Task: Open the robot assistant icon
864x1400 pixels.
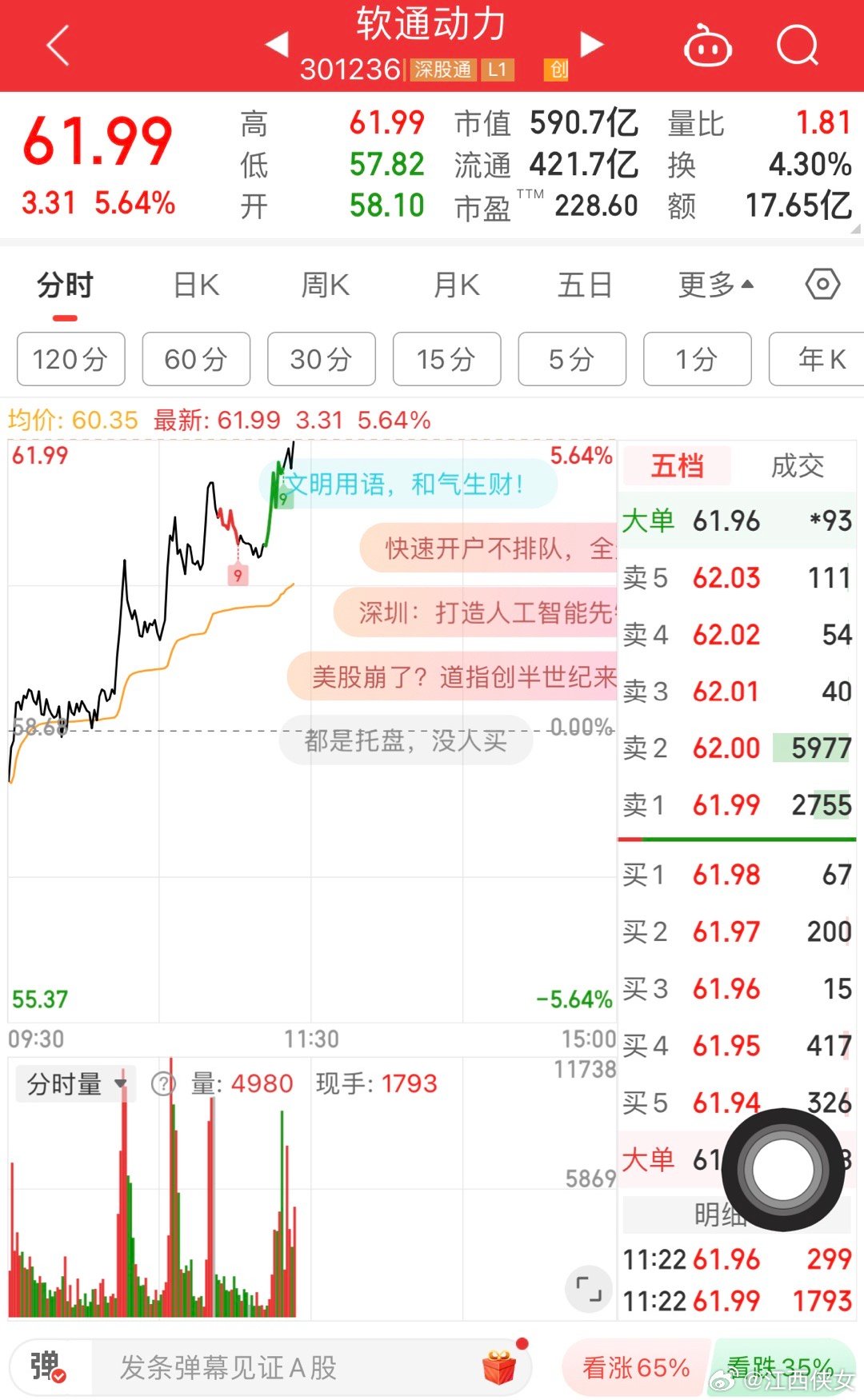Action: (707, 46)
